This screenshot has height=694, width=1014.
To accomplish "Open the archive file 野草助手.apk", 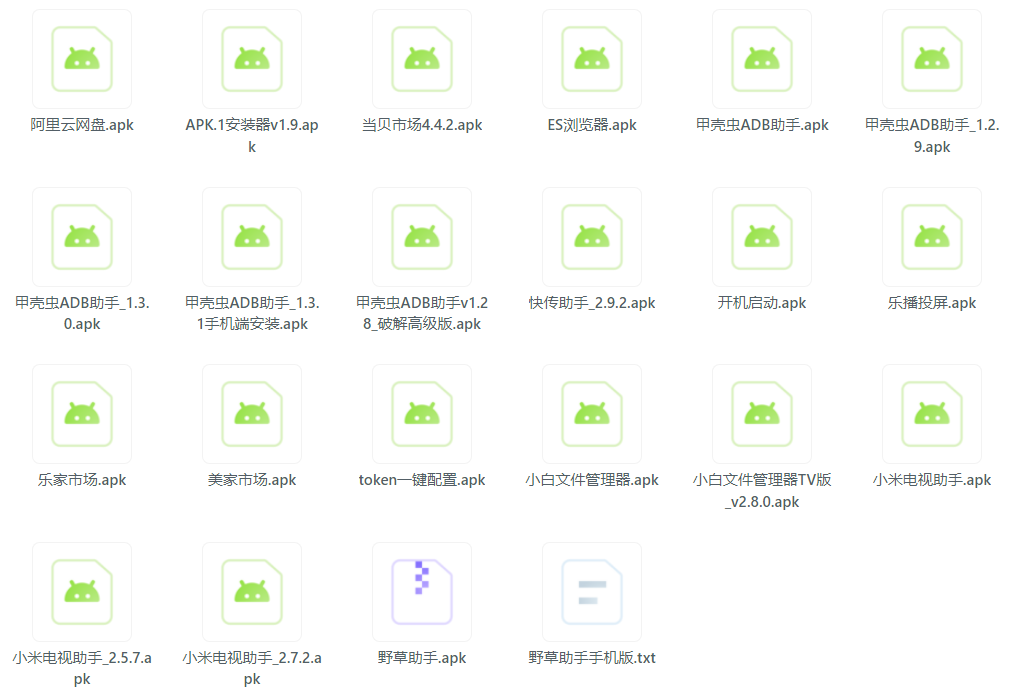I will [x=422, y=592].
